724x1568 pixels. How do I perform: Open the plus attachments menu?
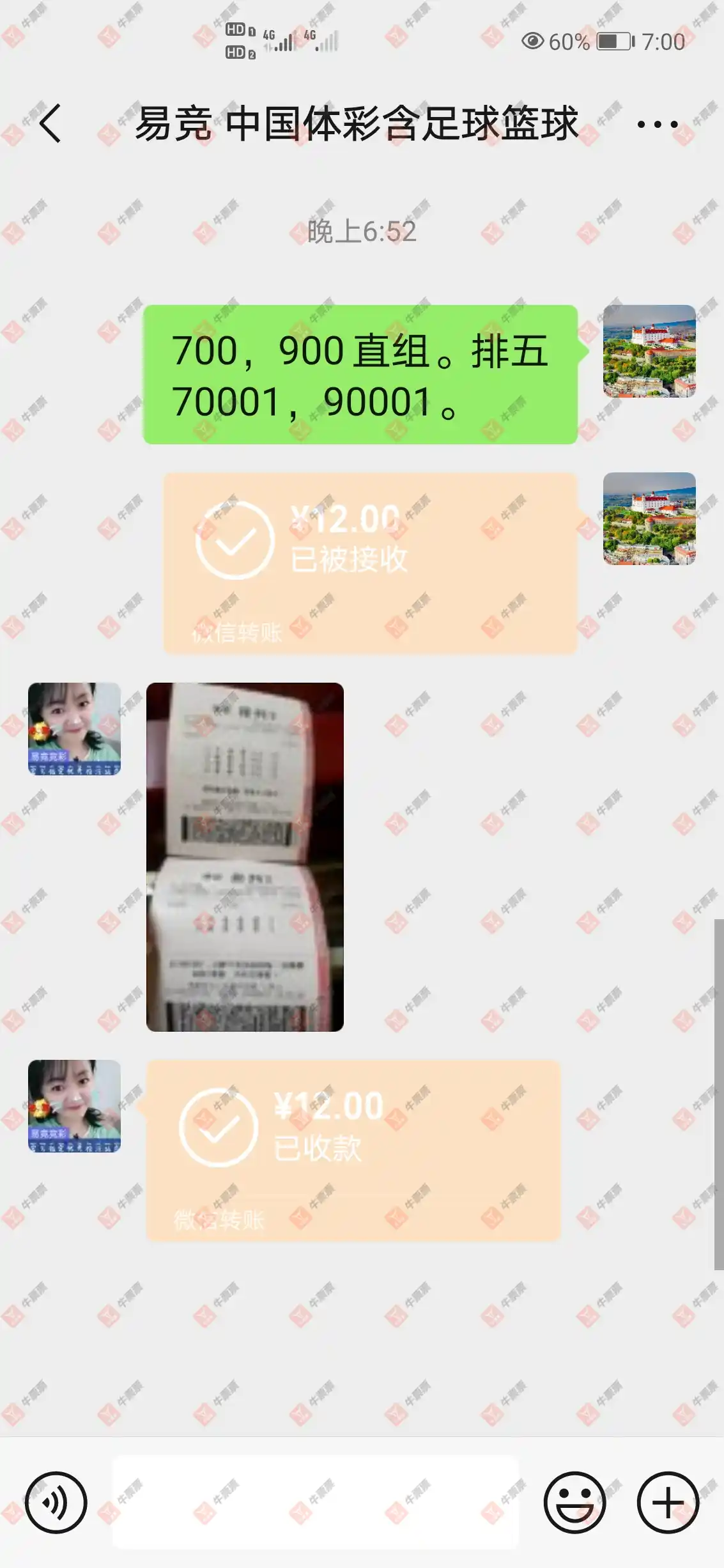pyautogui.click(x=668, y=1502)
